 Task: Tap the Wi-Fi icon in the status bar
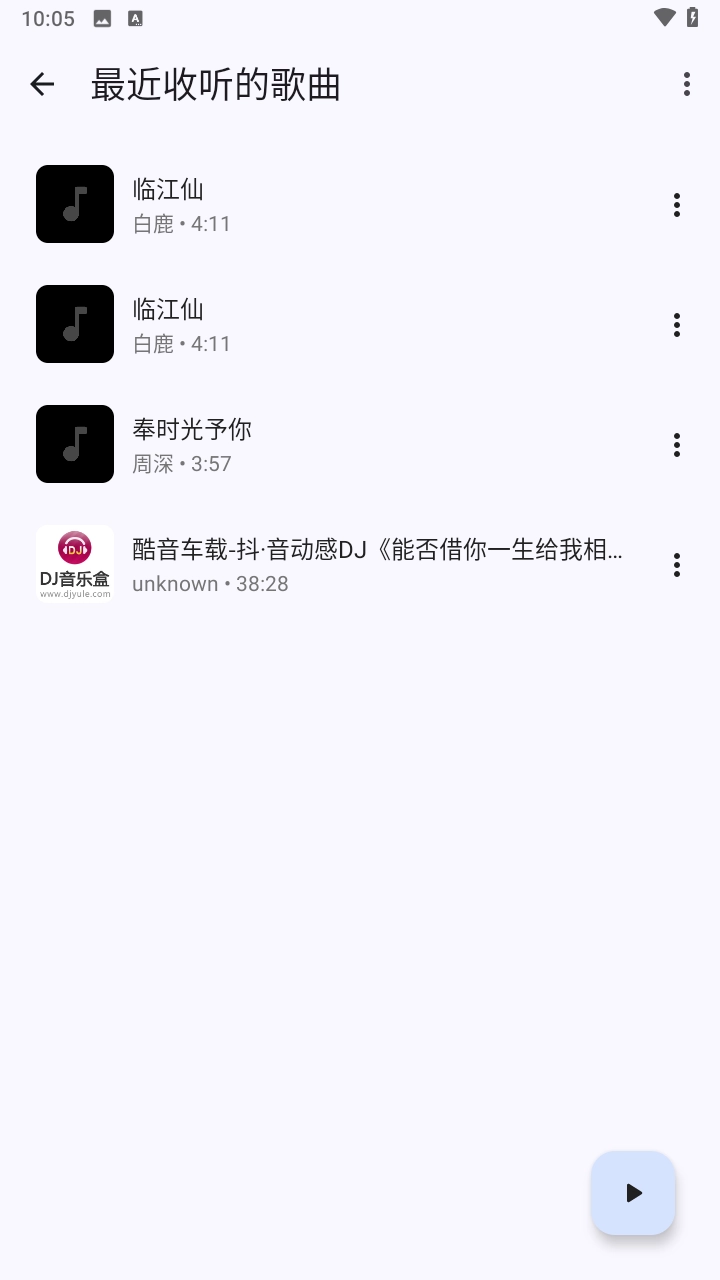point(663,17)
